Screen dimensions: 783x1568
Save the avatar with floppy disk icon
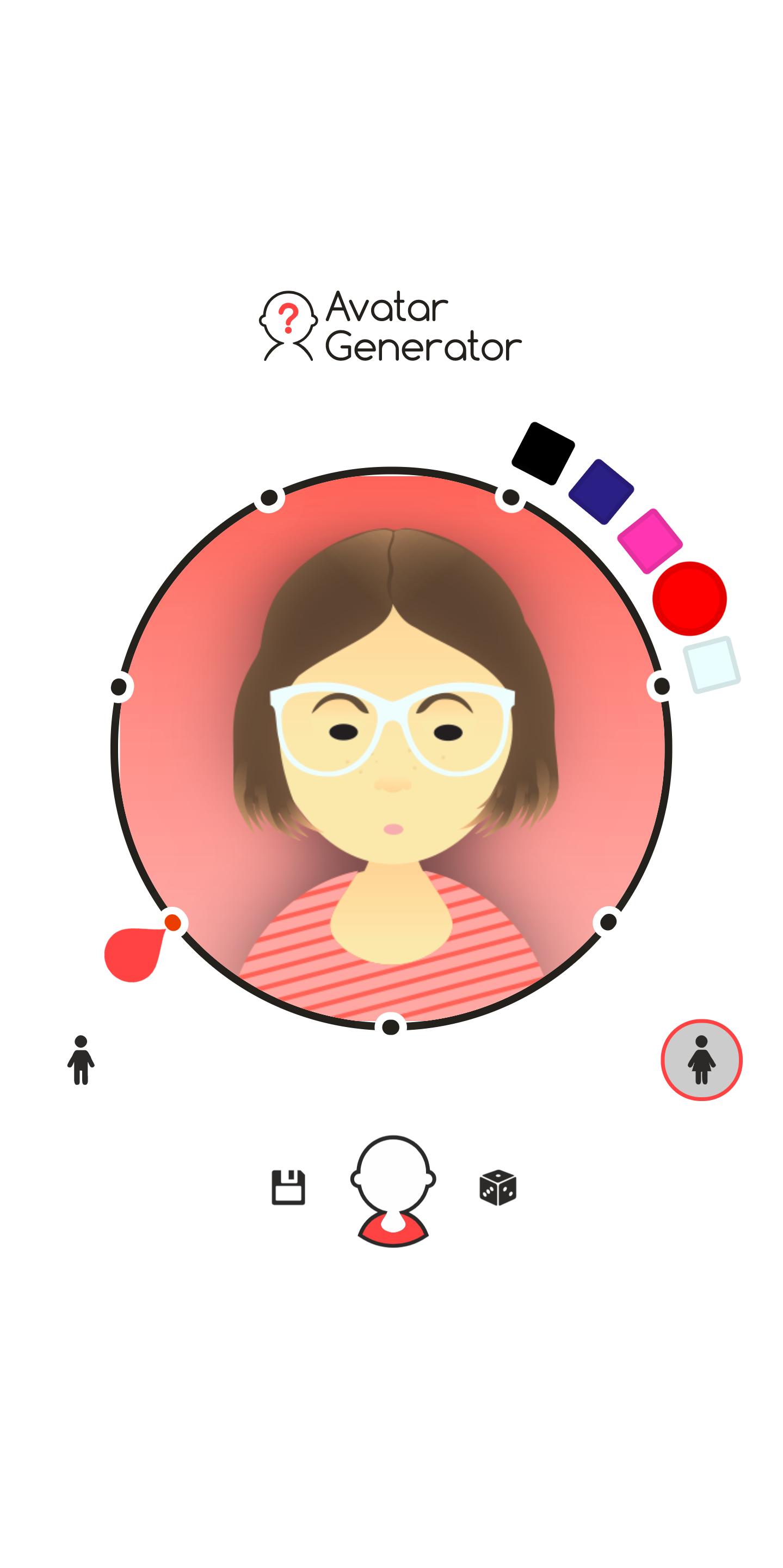coord(288,1186)
